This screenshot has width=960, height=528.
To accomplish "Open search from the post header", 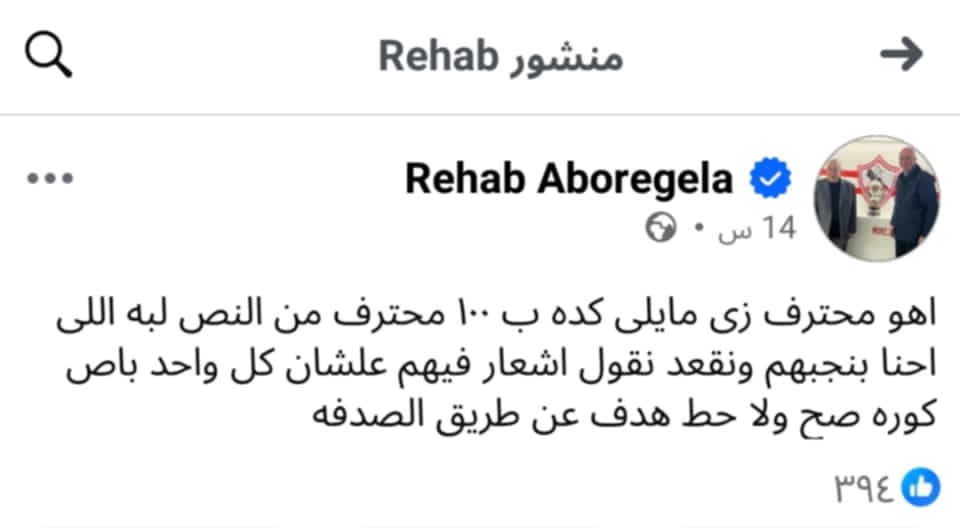I will 49,55.
